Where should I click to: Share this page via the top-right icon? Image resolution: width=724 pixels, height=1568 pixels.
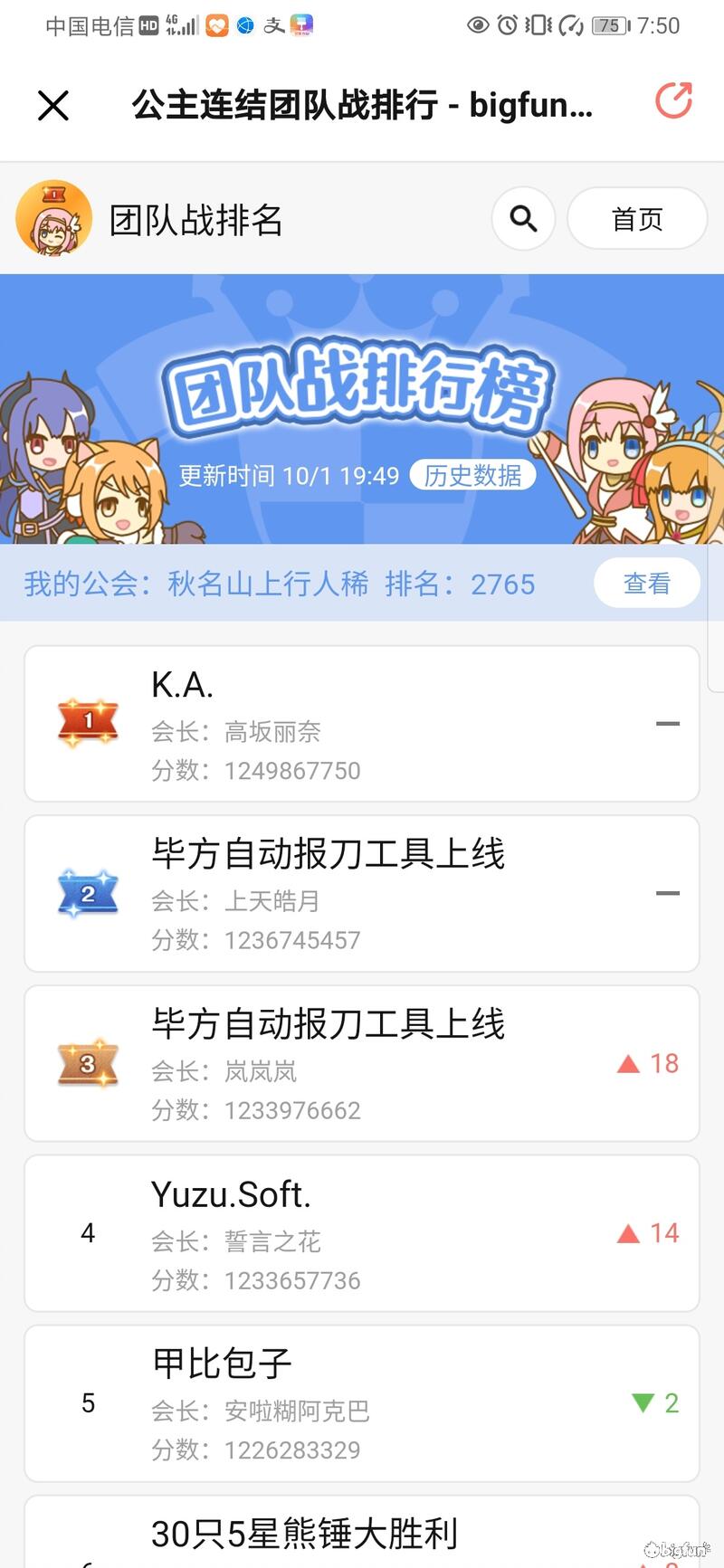click(x=673, y=101)
